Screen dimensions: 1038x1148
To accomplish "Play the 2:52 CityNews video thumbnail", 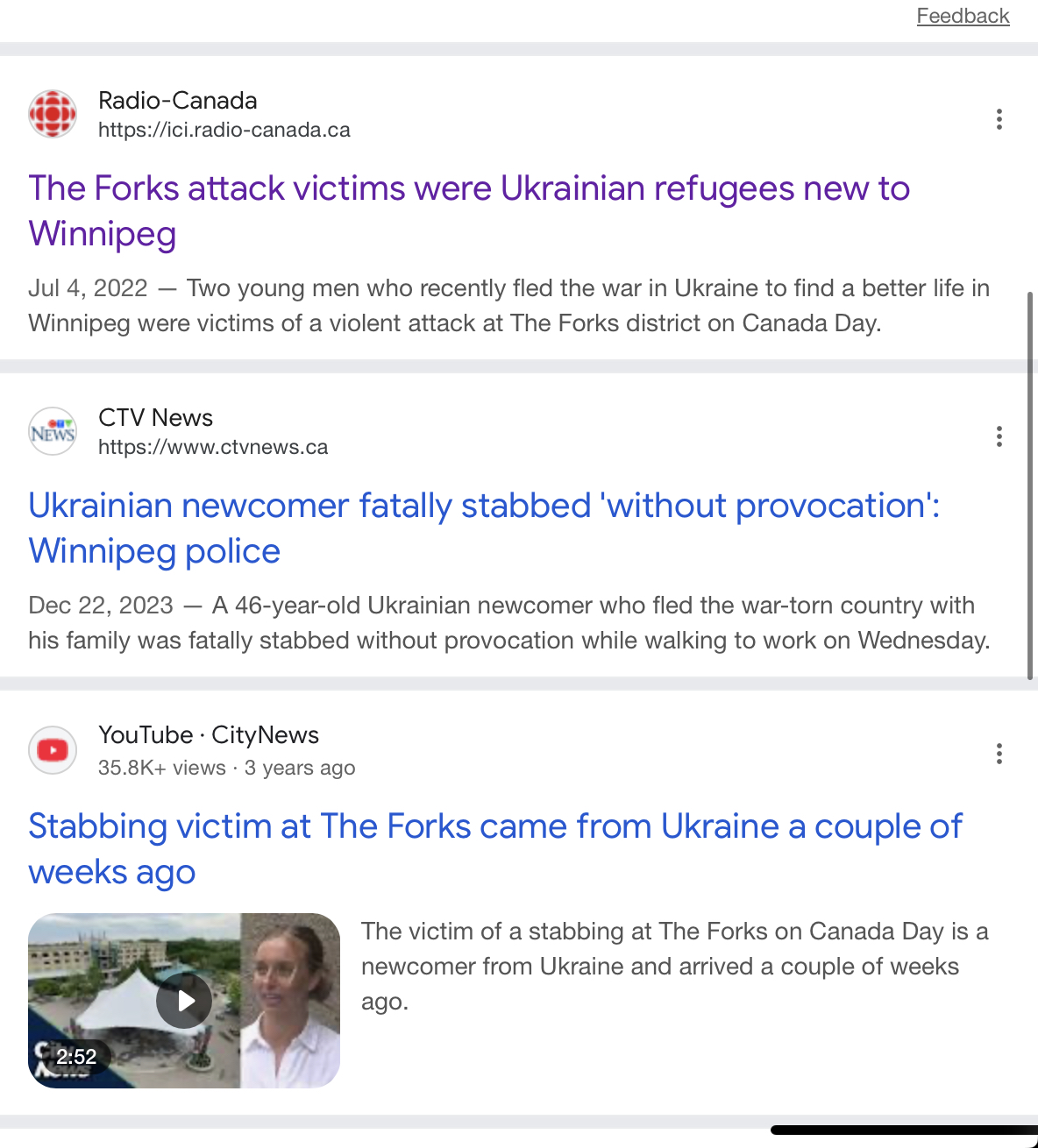I will pos(184,1001).
